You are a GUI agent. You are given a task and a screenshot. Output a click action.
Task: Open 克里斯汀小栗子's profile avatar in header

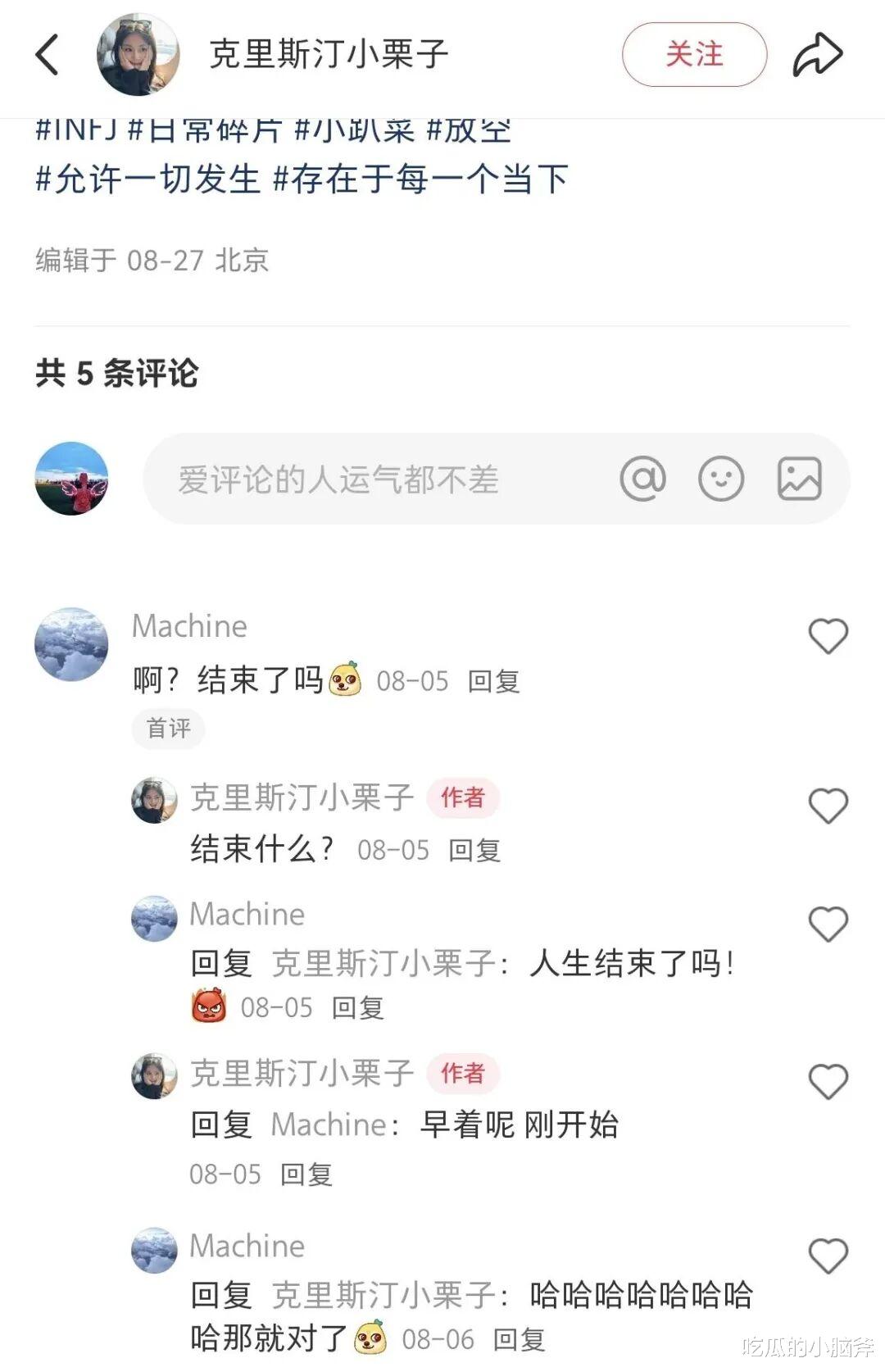(138, 55)
